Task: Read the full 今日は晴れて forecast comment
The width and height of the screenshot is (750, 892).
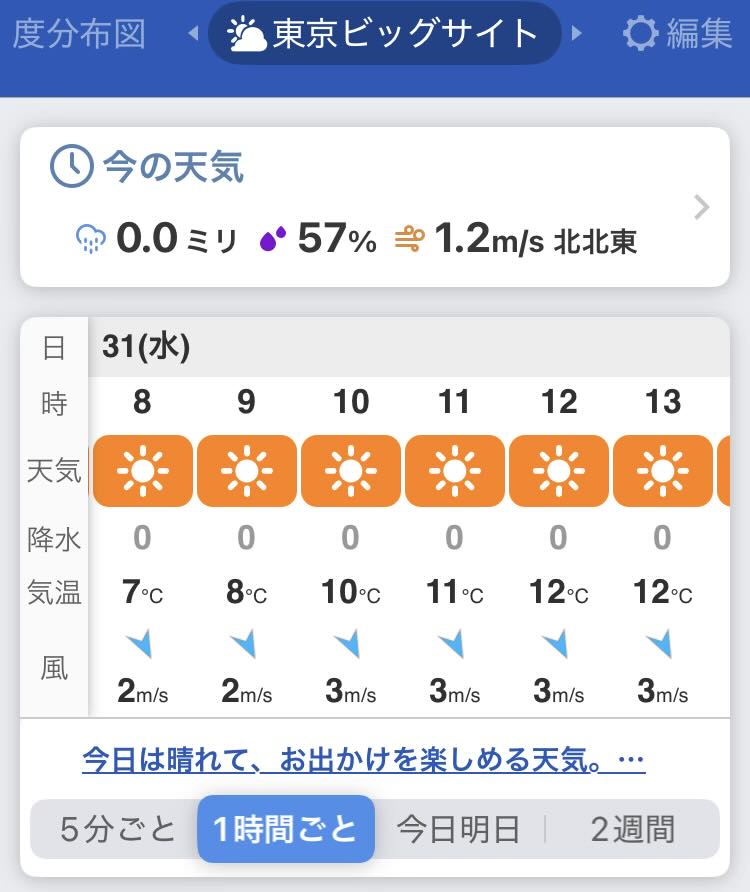Action: (363, 761)
